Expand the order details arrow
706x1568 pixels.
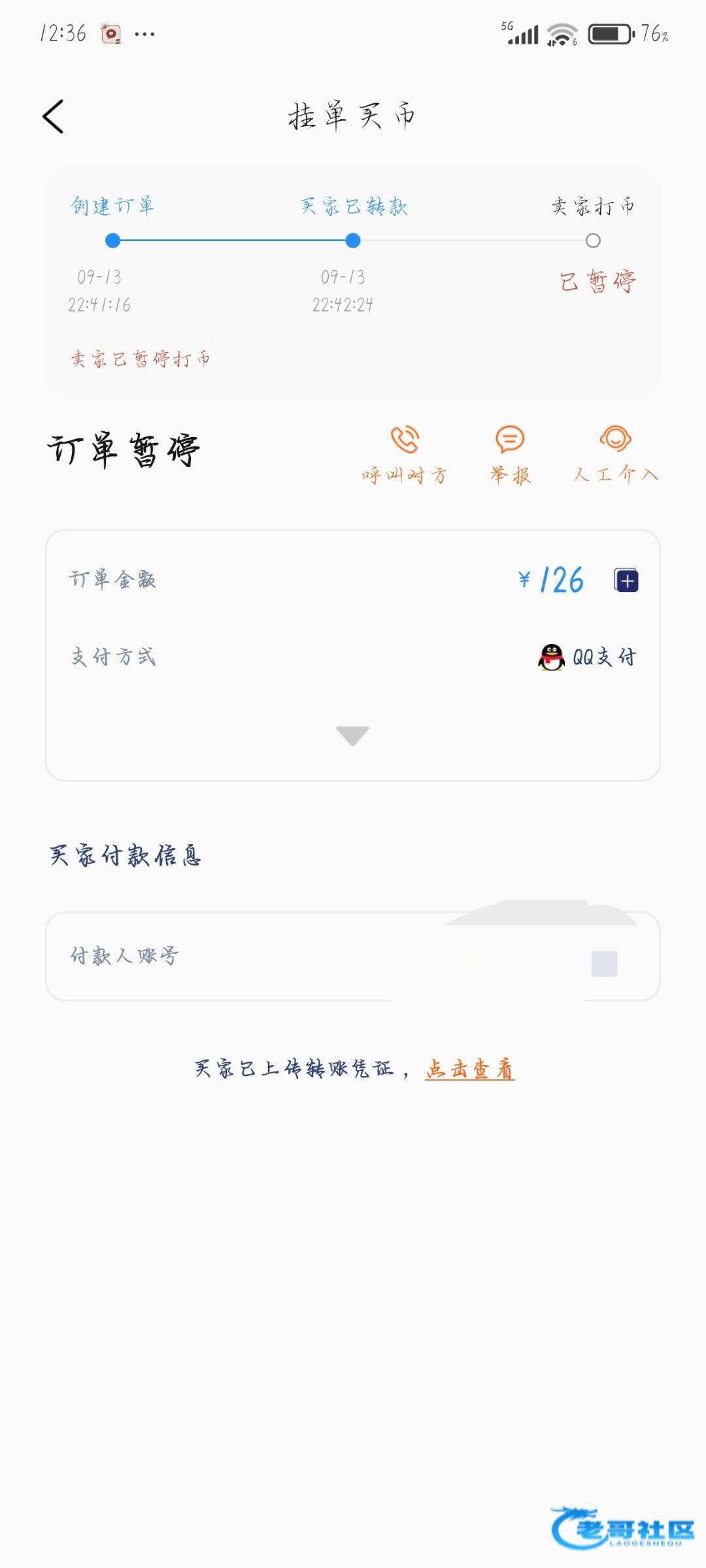click(352, 736)
